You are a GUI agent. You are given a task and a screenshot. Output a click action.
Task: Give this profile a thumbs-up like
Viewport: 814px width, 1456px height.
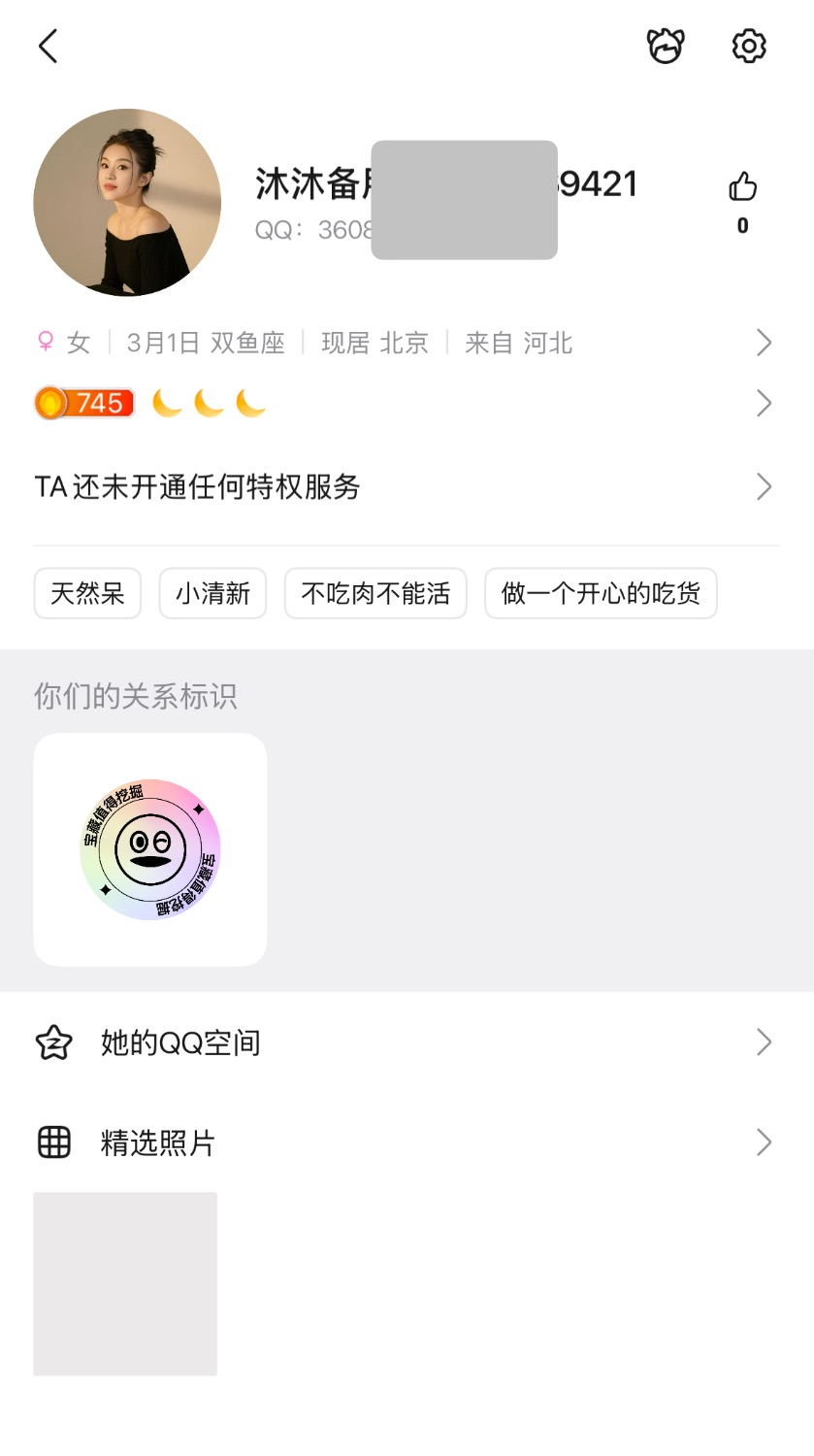point(742,186)
